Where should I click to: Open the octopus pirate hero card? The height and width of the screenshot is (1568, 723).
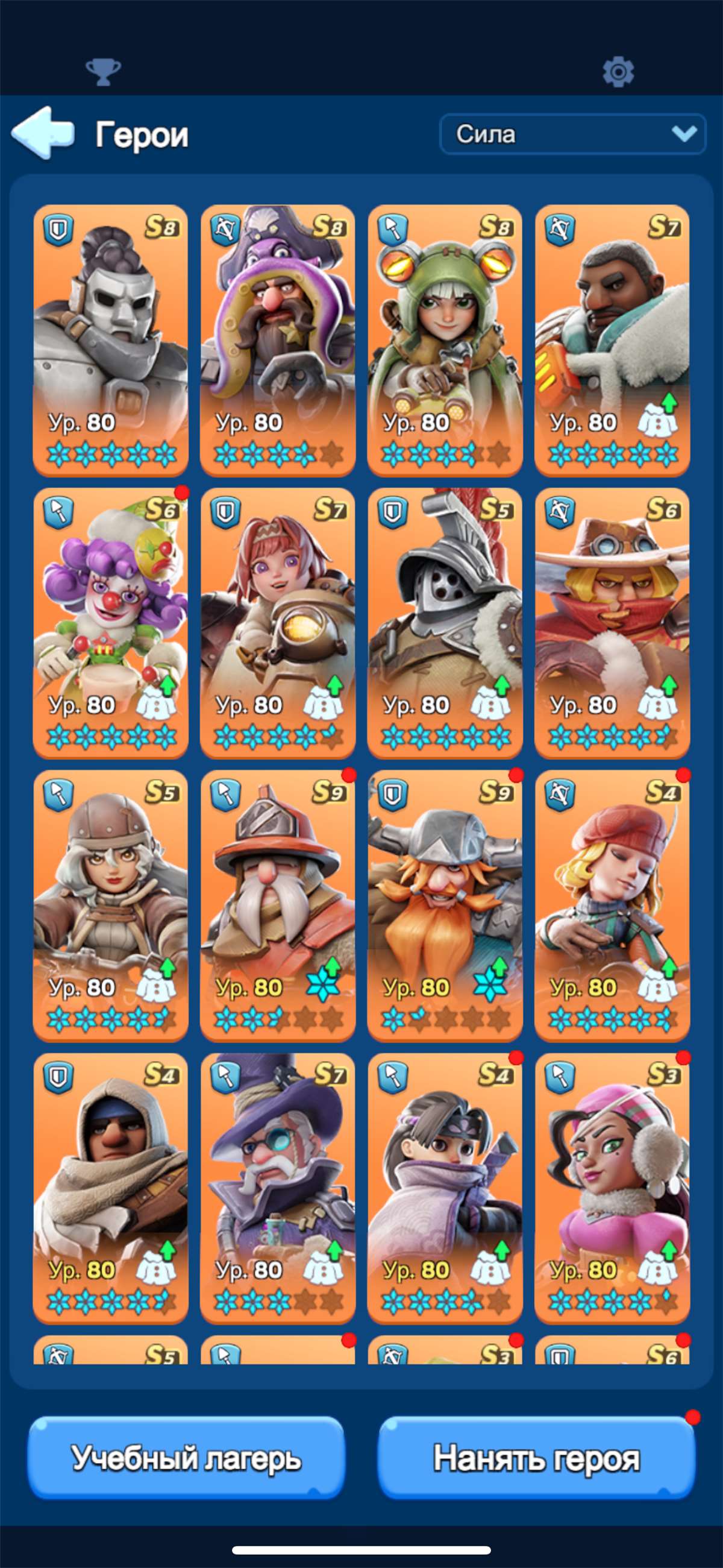[x=278, y=339]
